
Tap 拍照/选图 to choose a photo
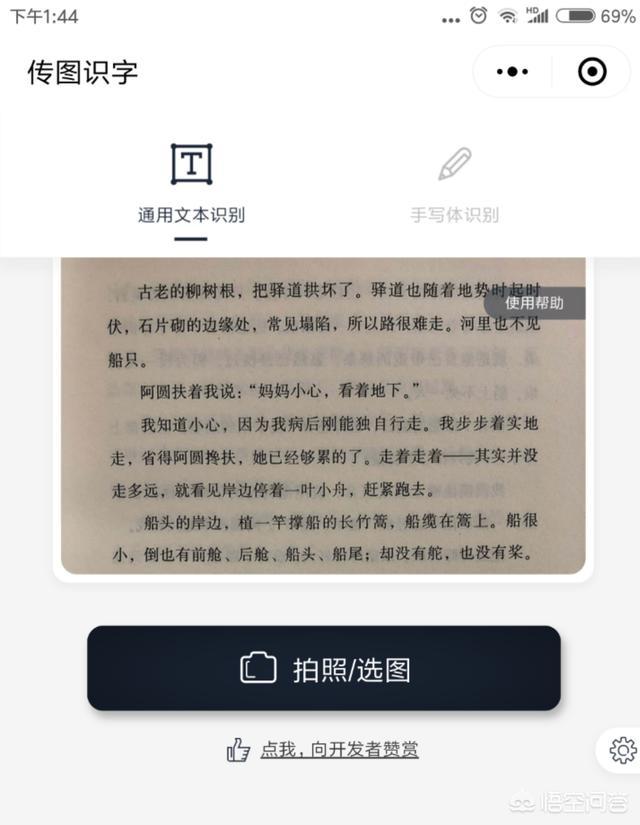point(323,668)
